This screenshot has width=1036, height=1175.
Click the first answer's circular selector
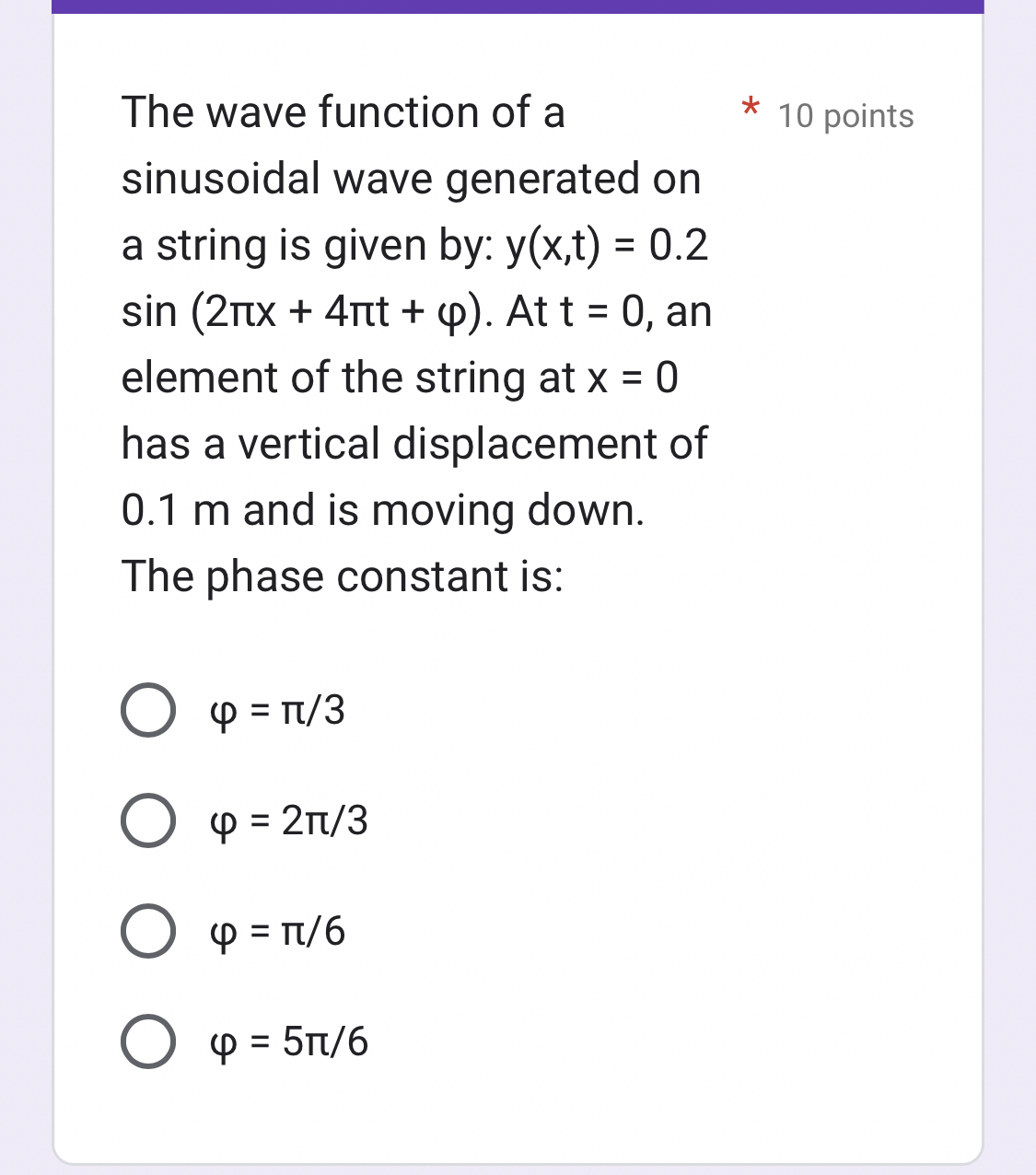click(147, 711)
